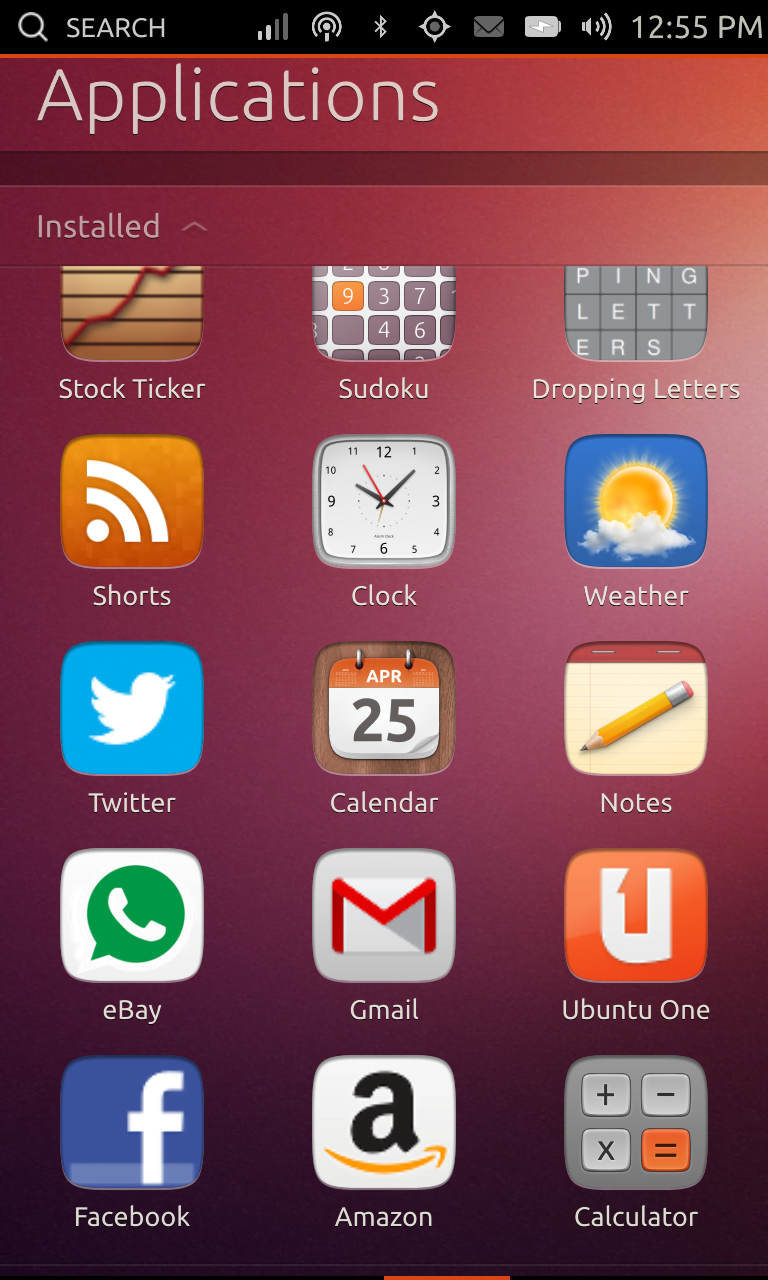Launch the Stock Ticker app
The height and width of the screenshot is (1280, 768).
(132, 318)
